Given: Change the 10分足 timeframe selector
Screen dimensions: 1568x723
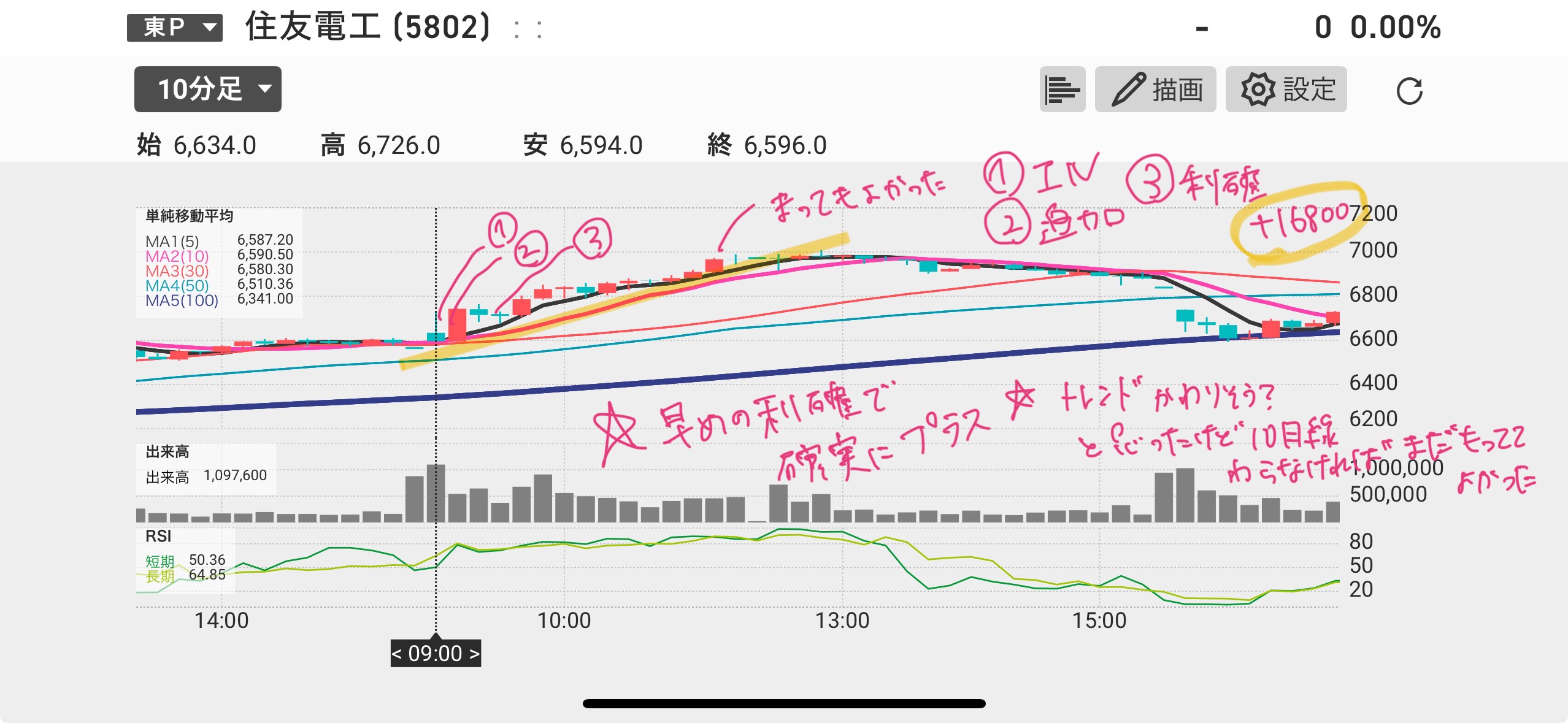Looking at the screenshot, I should coord(207,90).
